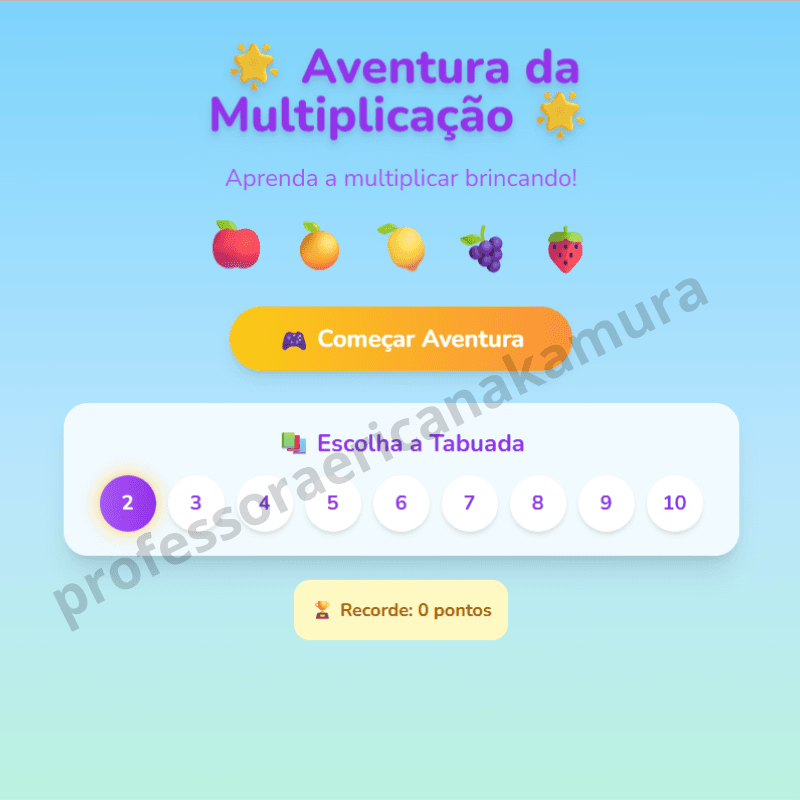Tap the 7 times table option
The height and width of the screenshot is (800, 800).
tap(469, 503)
